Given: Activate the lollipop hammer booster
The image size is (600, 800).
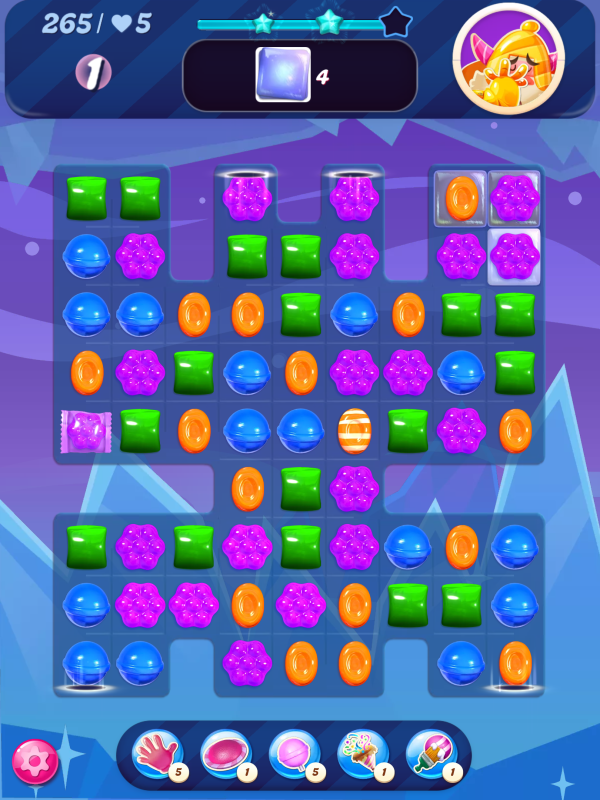Looking at the screenshot, I should [x=293, y=754].
